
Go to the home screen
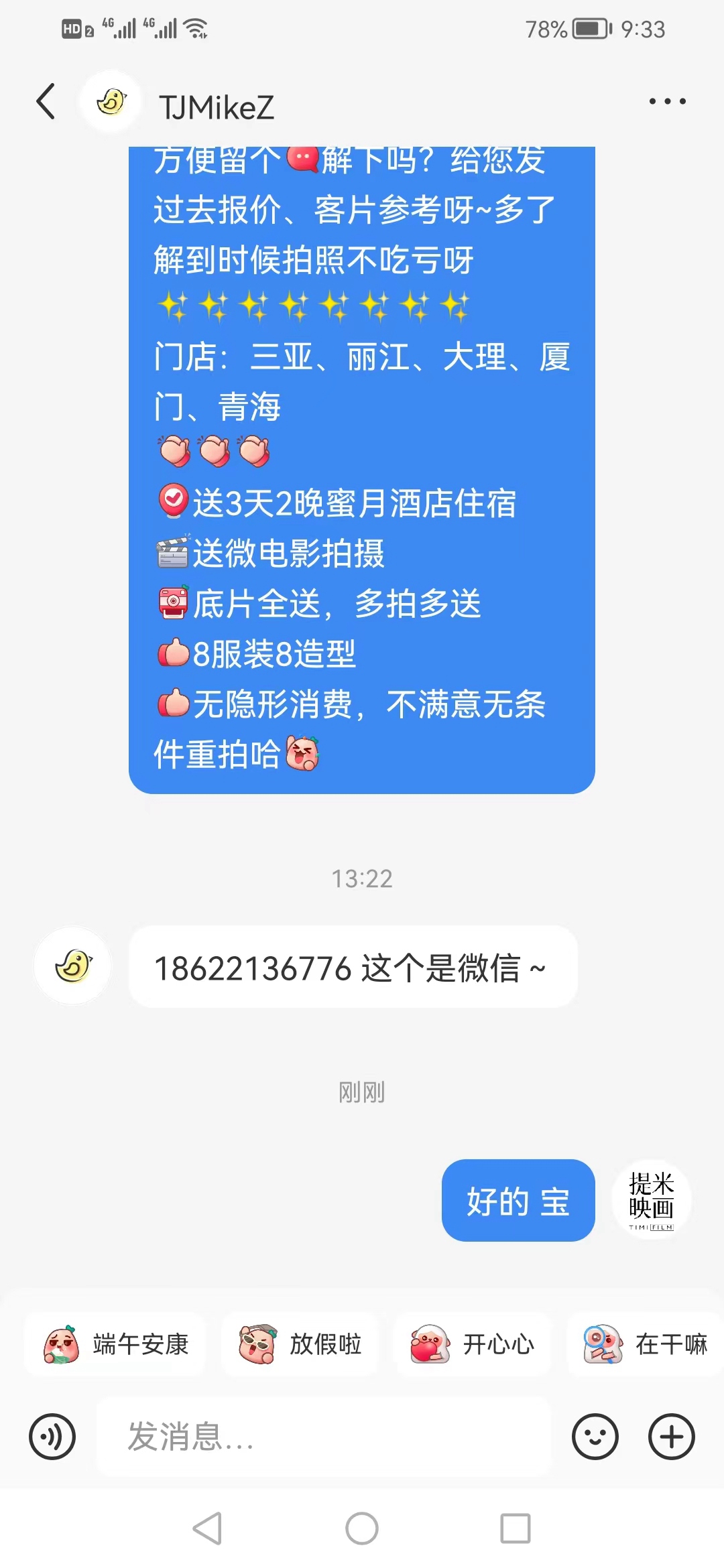tap(362, 1528)
